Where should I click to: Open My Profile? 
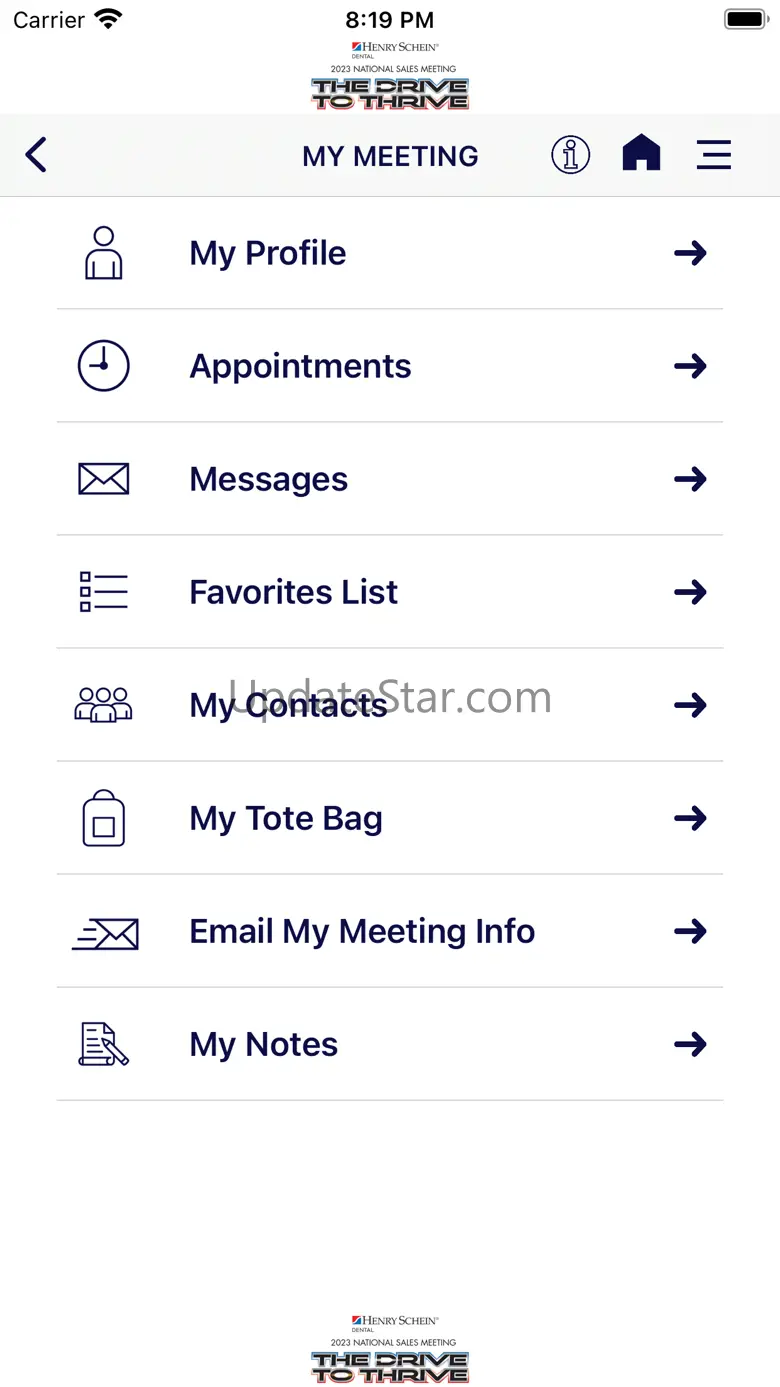click(x=389, y=253)
